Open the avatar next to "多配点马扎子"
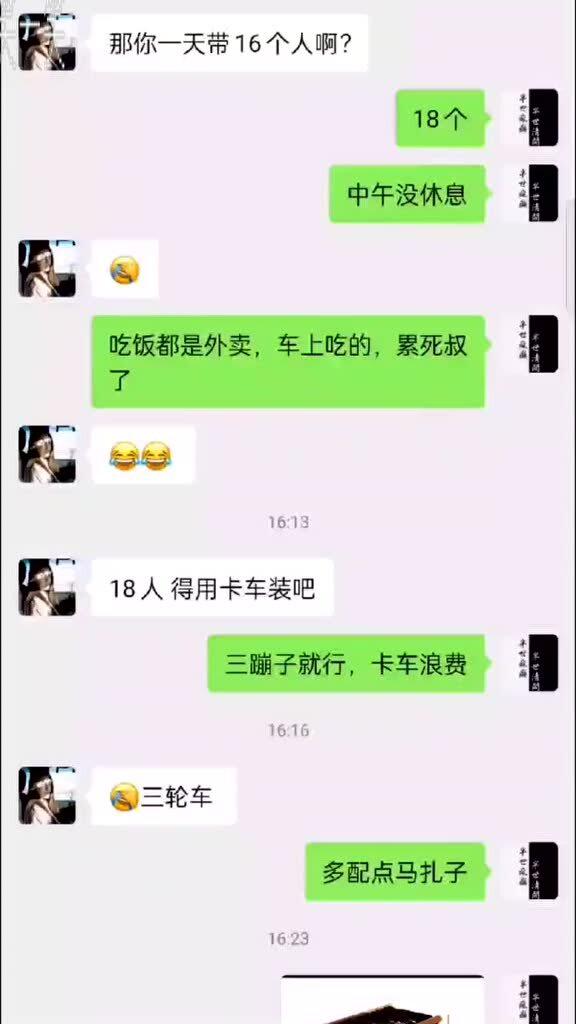The height and width of the screenshot is (1024, 576). 530,871
